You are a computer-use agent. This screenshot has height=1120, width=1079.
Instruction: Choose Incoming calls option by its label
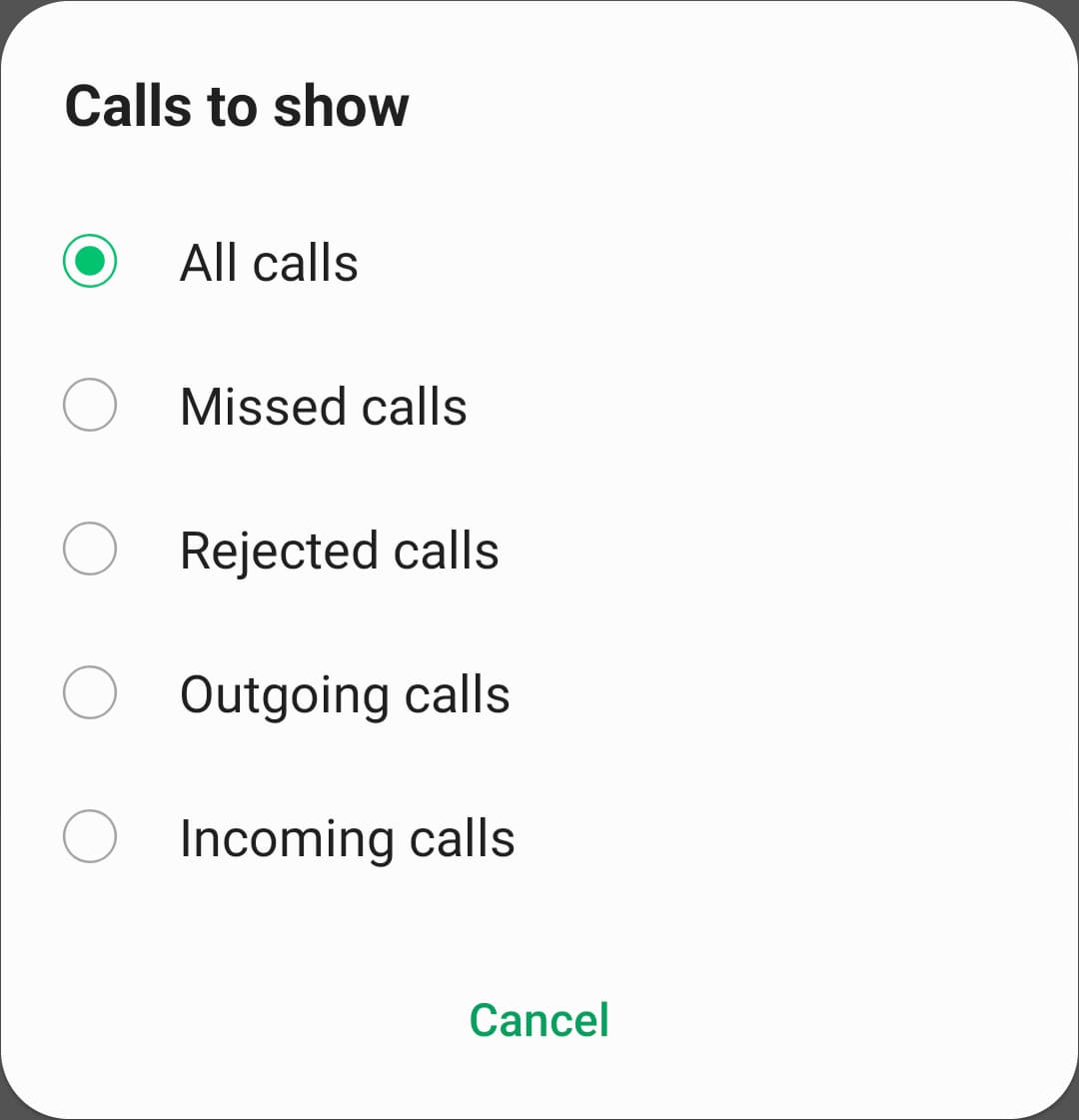coord(347,837)
